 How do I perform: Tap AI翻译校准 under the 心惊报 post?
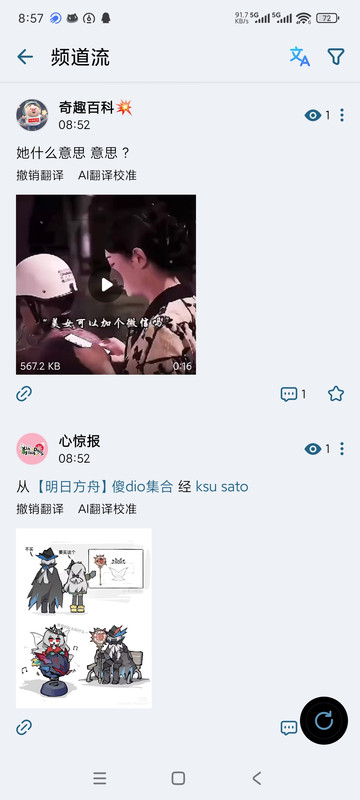click(107, 509)
